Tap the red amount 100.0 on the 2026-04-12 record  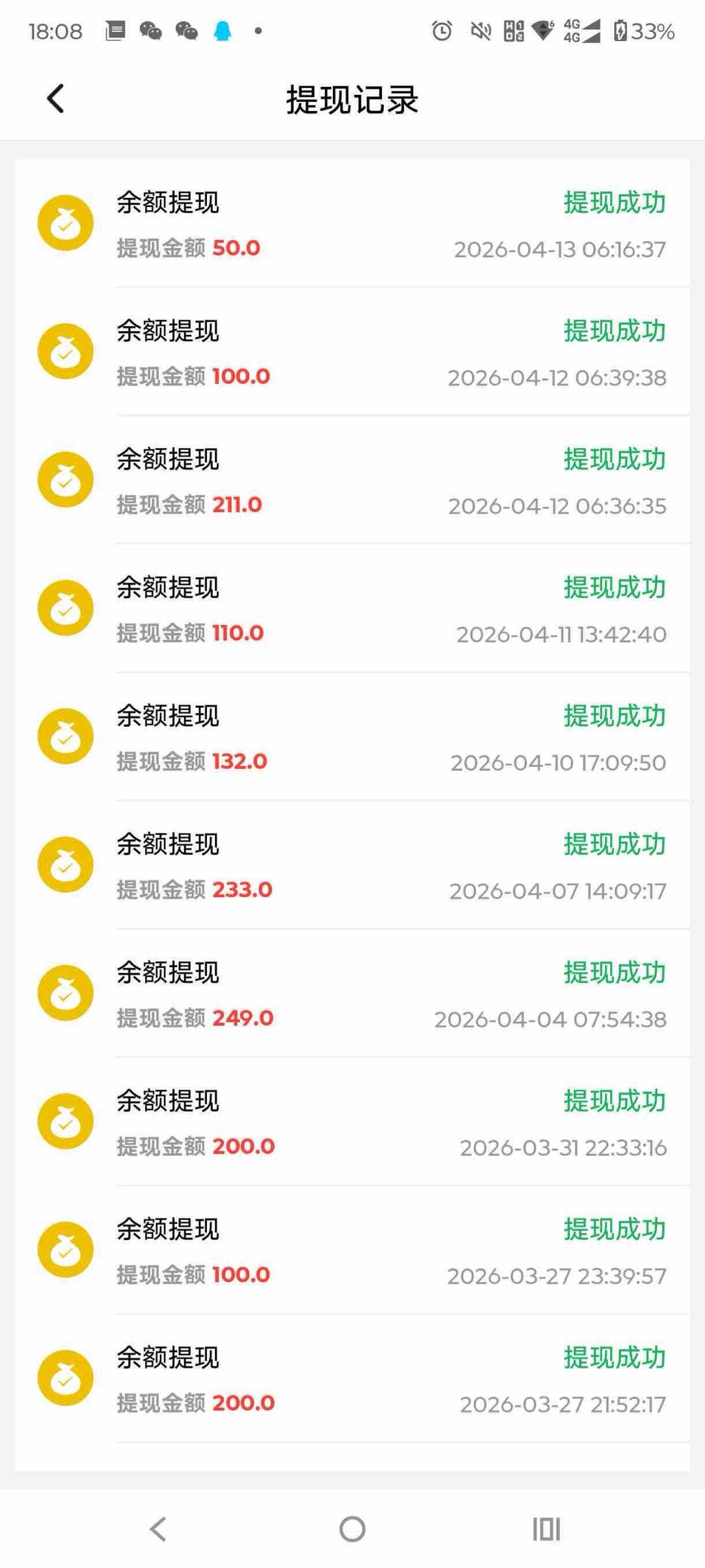(x=240, y=377)
